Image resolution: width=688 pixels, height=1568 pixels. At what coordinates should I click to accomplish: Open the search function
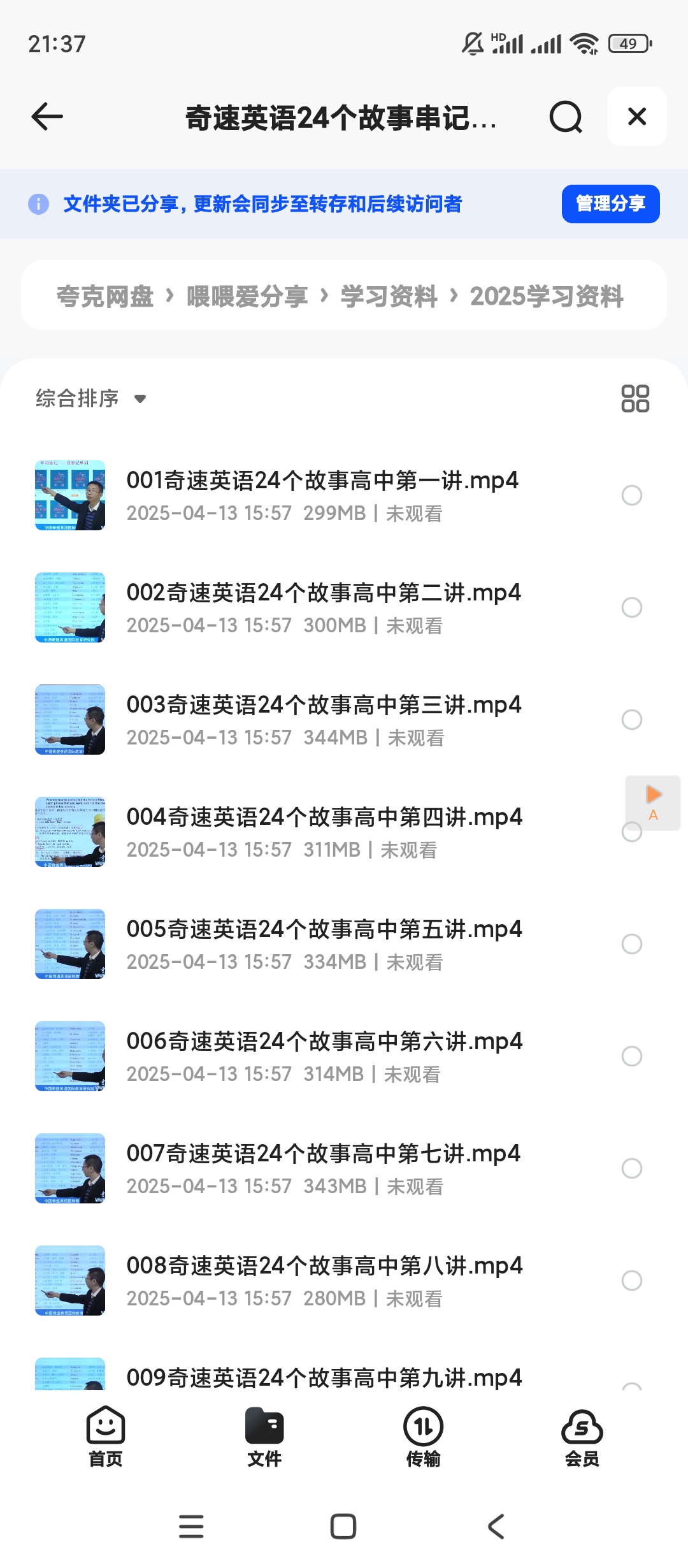click(x=564, y=117)
